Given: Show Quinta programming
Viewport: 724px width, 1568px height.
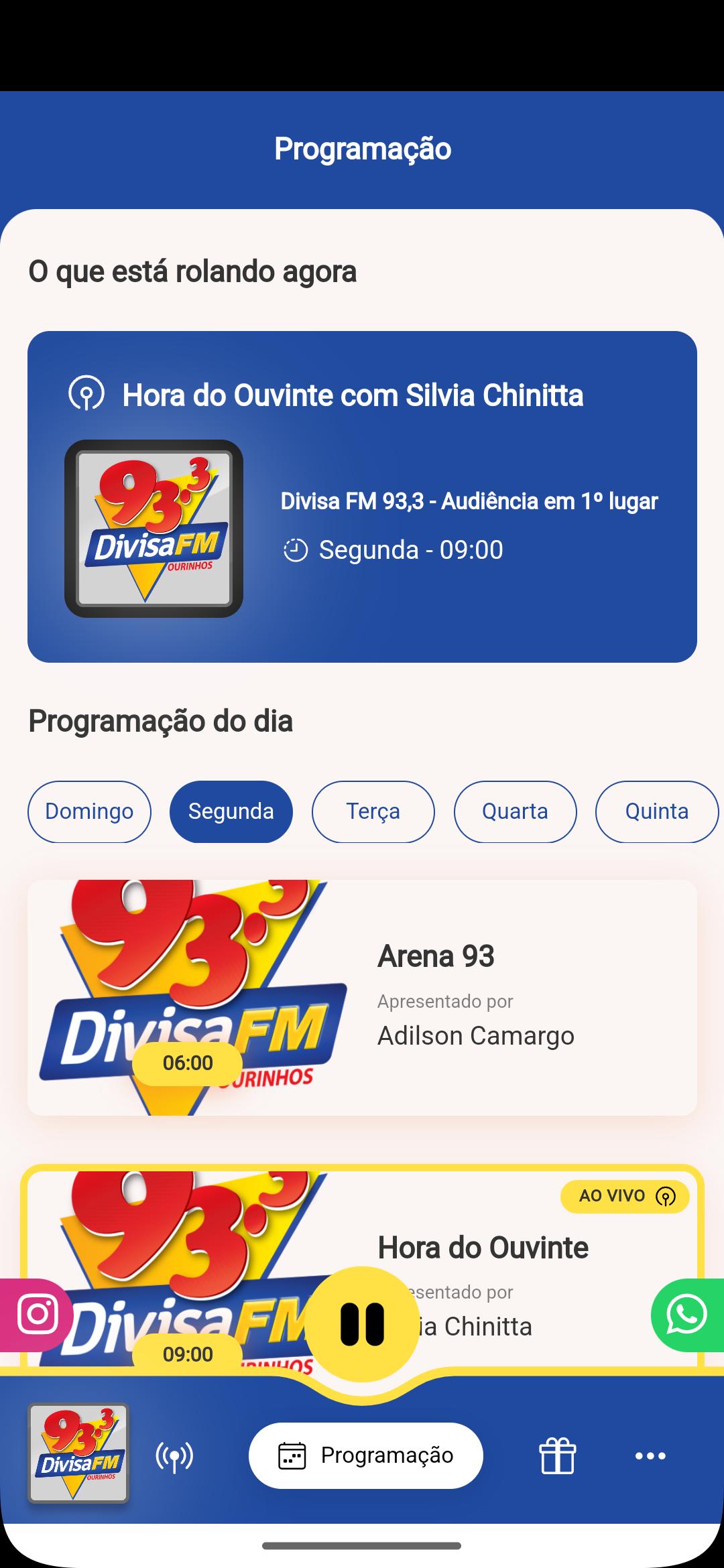Looking at the screenshot, I should [x=657, y=811].
